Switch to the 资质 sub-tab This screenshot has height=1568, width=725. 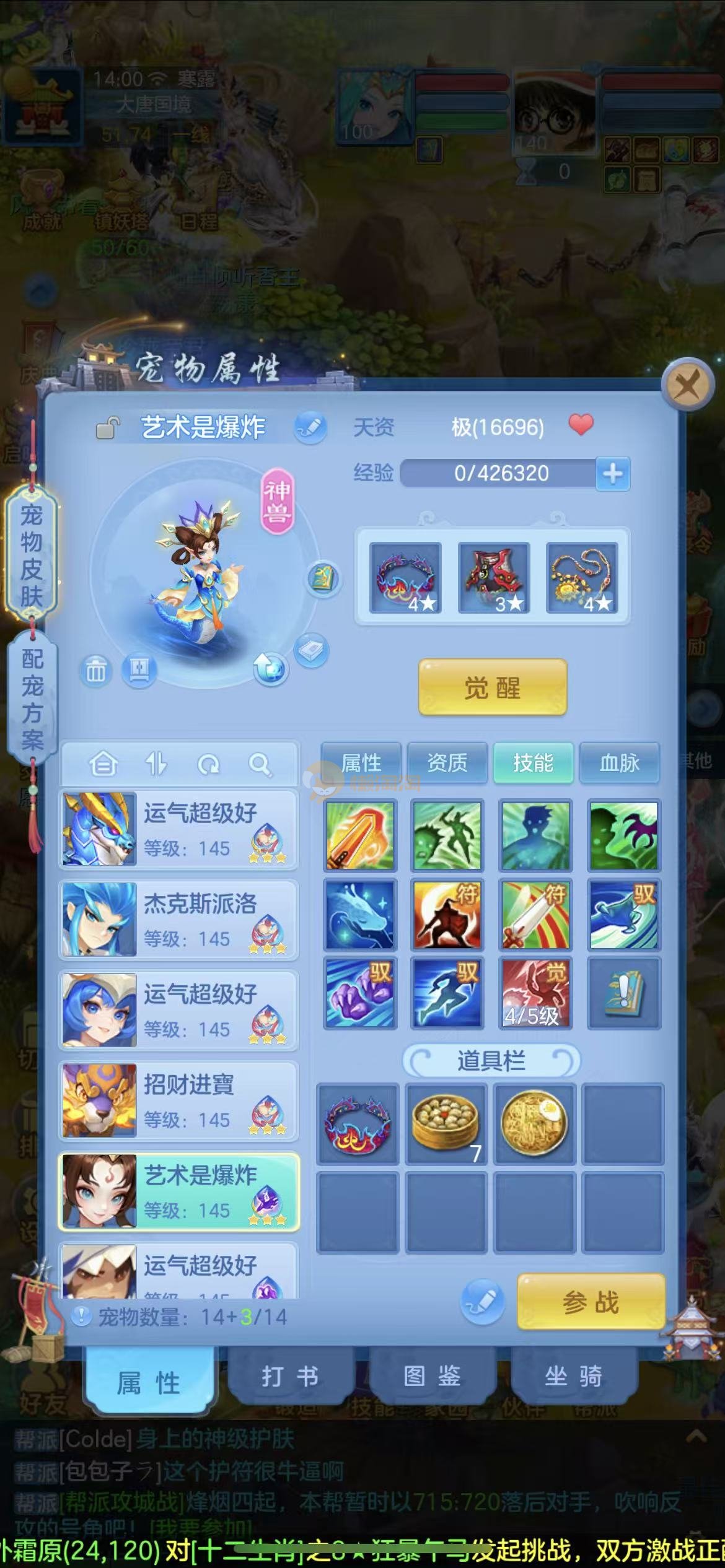(x=447, y=762)
